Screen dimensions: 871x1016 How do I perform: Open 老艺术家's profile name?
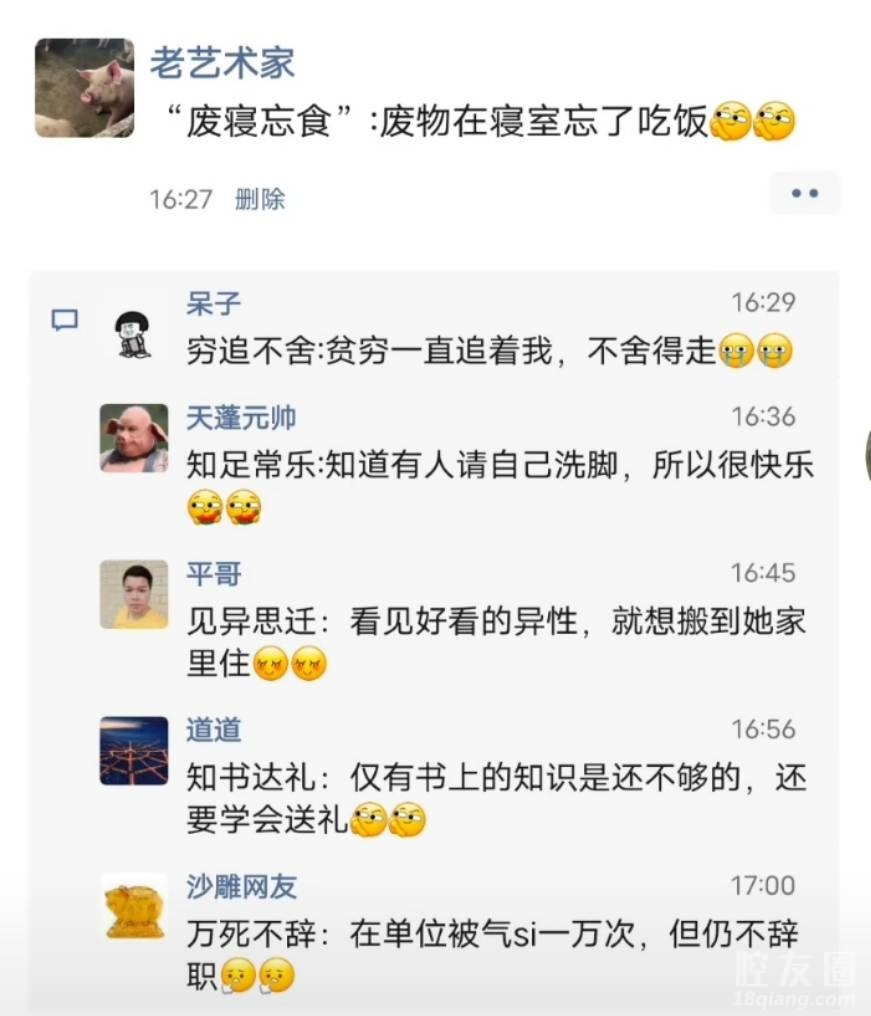[222, 63]
